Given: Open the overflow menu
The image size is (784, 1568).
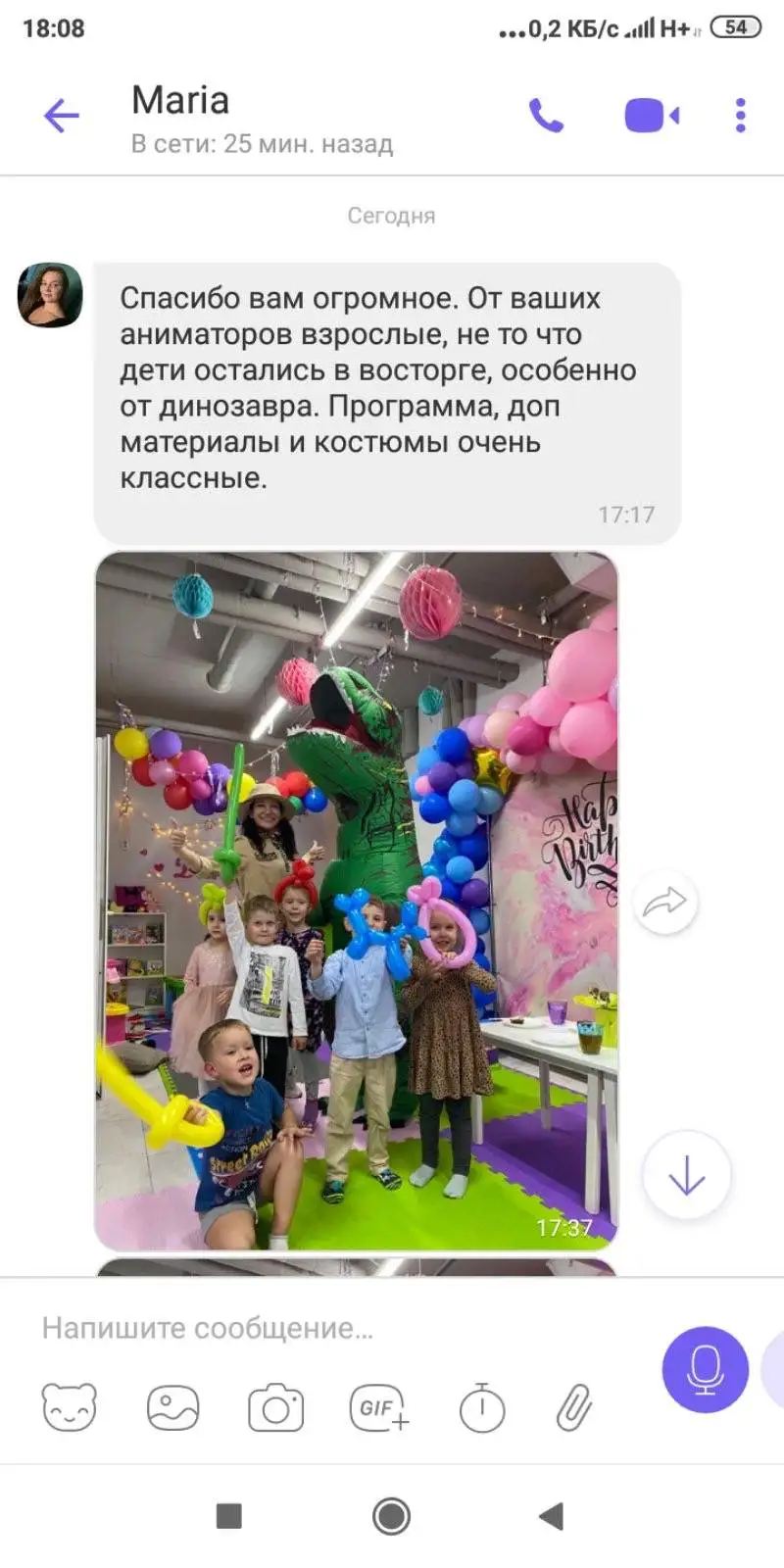Looking at the screenshot, I should pyautogui.click(x=740, y=116).
